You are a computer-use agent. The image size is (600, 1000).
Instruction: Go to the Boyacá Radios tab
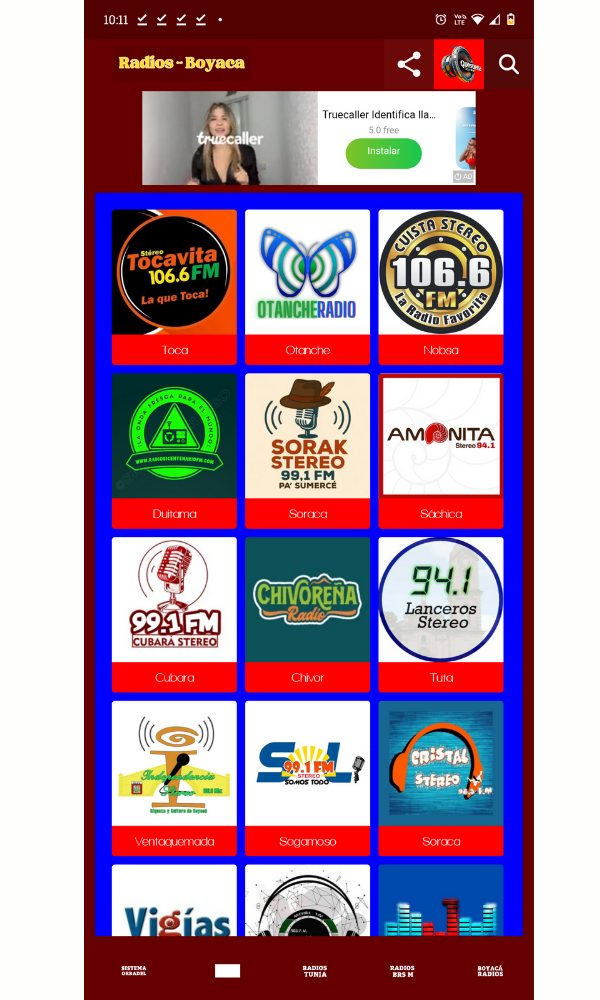click(x=490, y=971)
